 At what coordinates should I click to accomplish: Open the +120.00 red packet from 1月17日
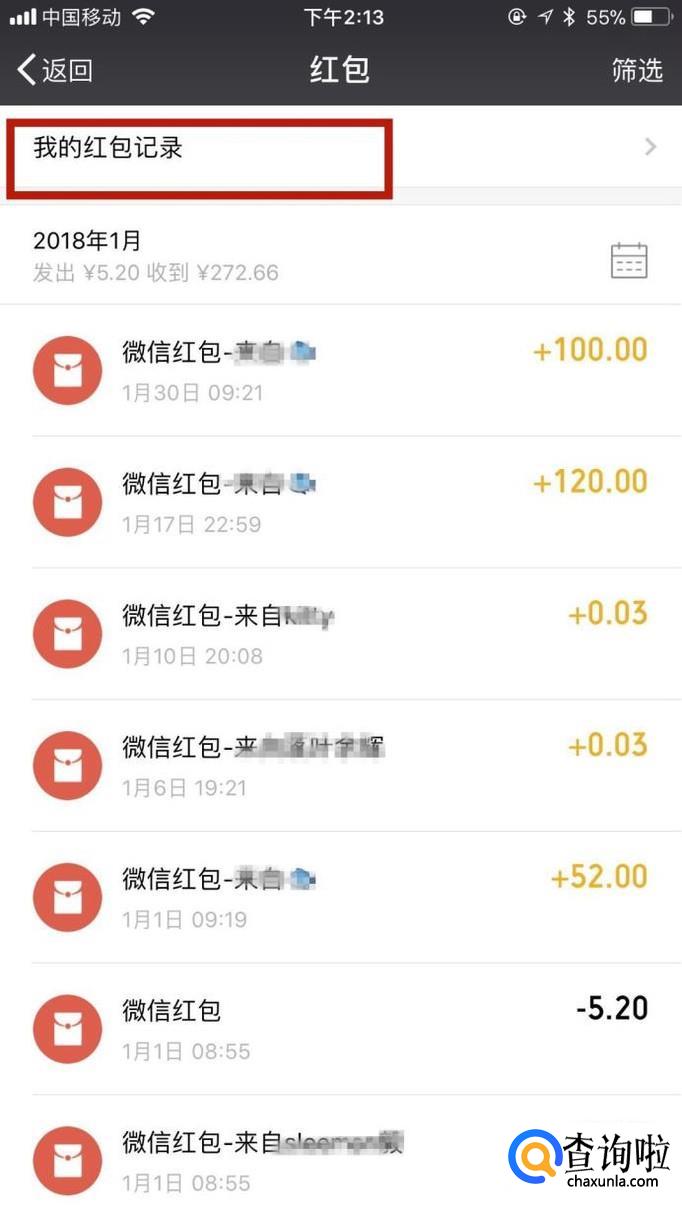tap(340, 501)
